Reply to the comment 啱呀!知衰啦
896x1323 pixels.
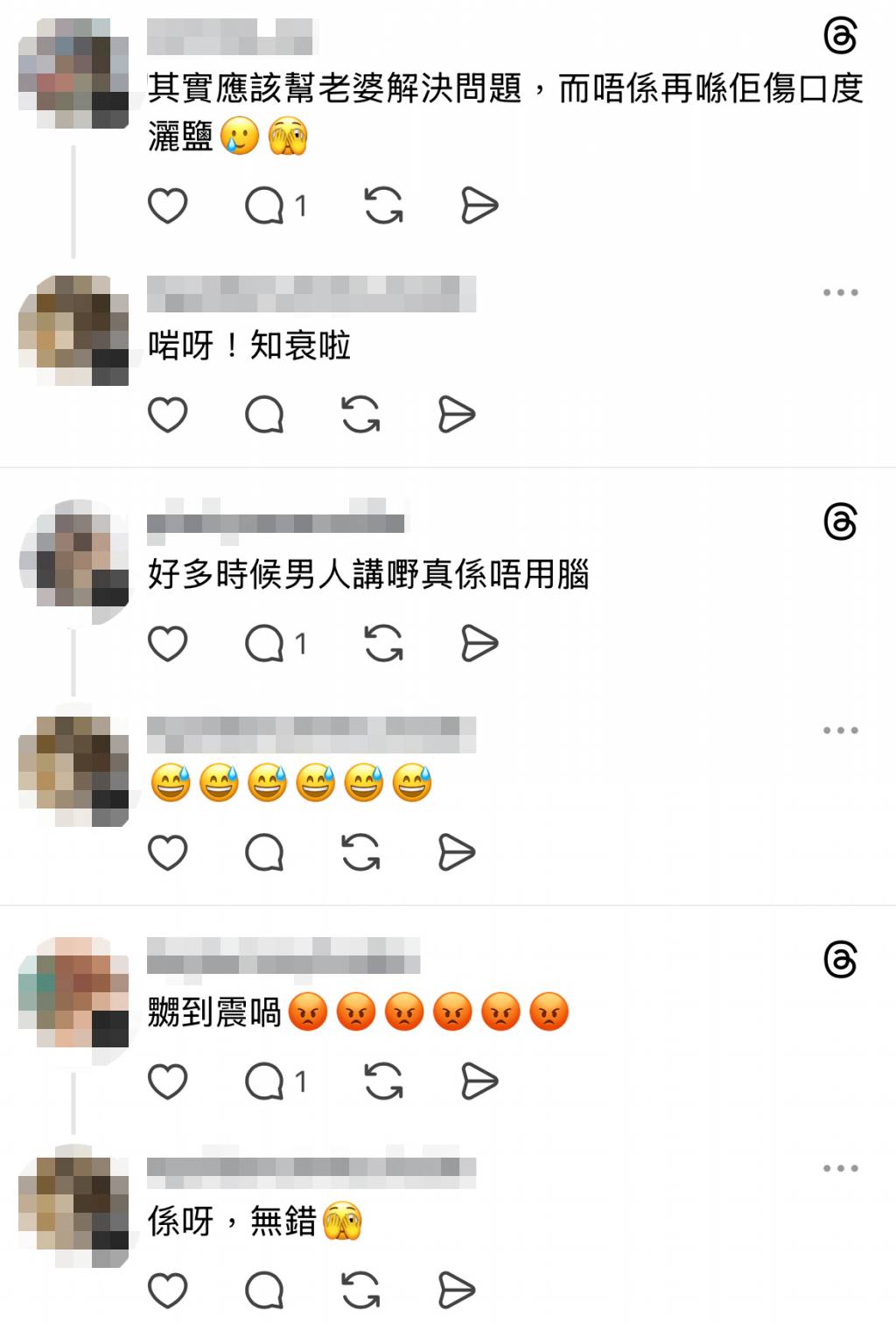[x=264, y=415]
